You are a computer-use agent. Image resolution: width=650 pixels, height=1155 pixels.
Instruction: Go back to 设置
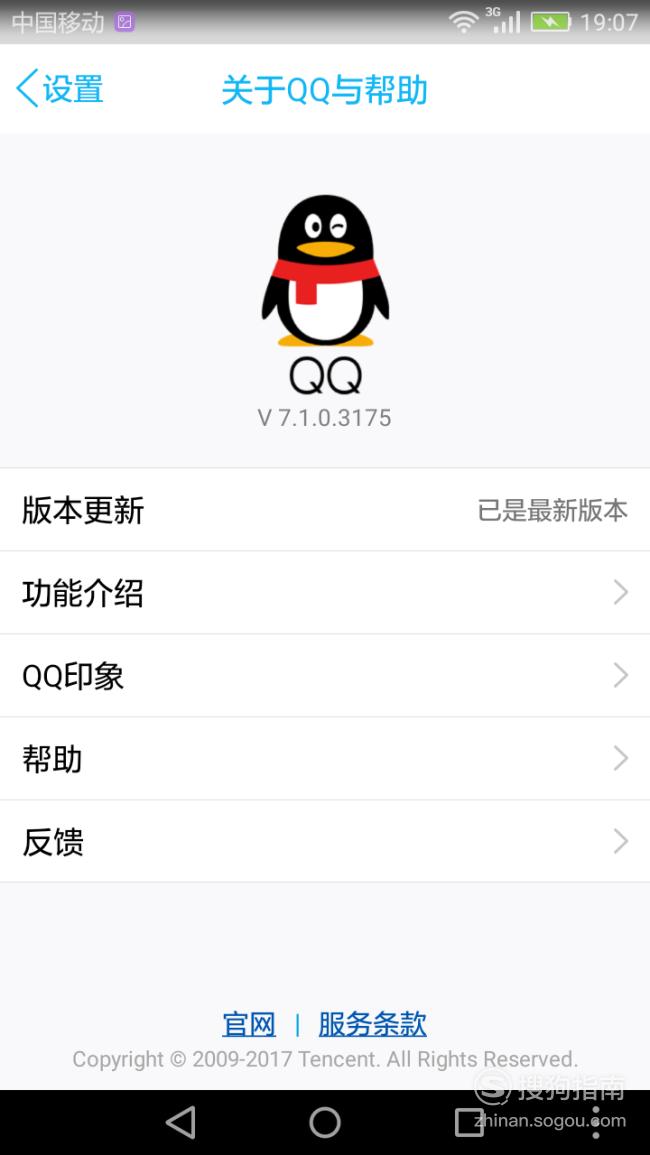coord(60,89)
